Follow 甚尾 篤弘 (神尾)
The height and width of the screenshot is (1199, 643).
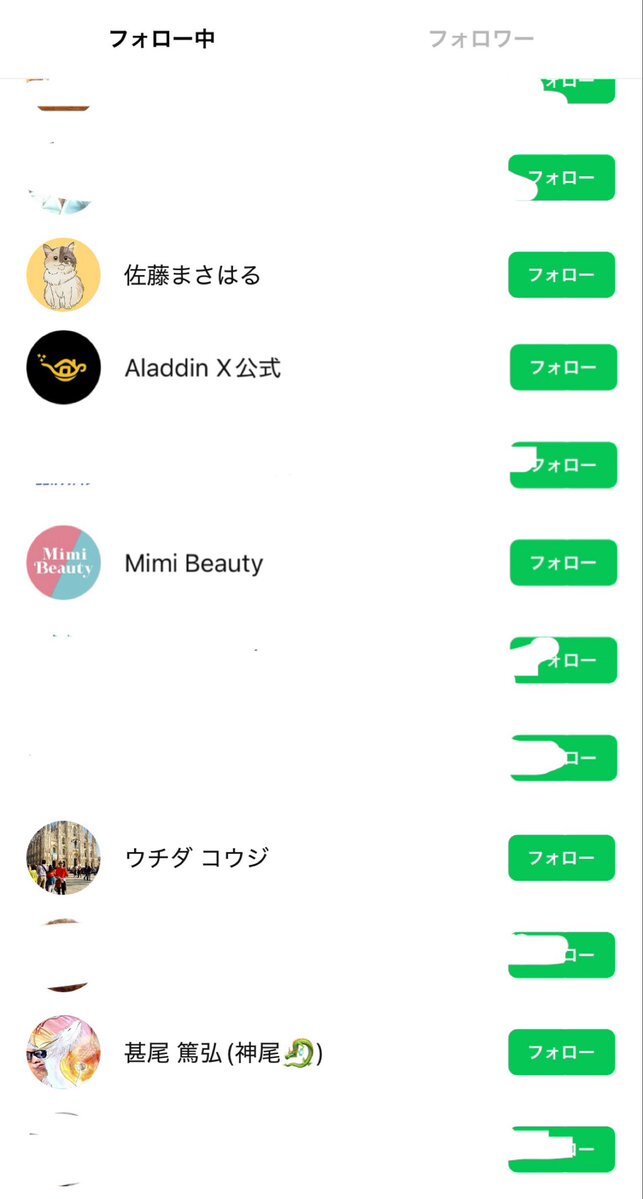pos(561,1052)
